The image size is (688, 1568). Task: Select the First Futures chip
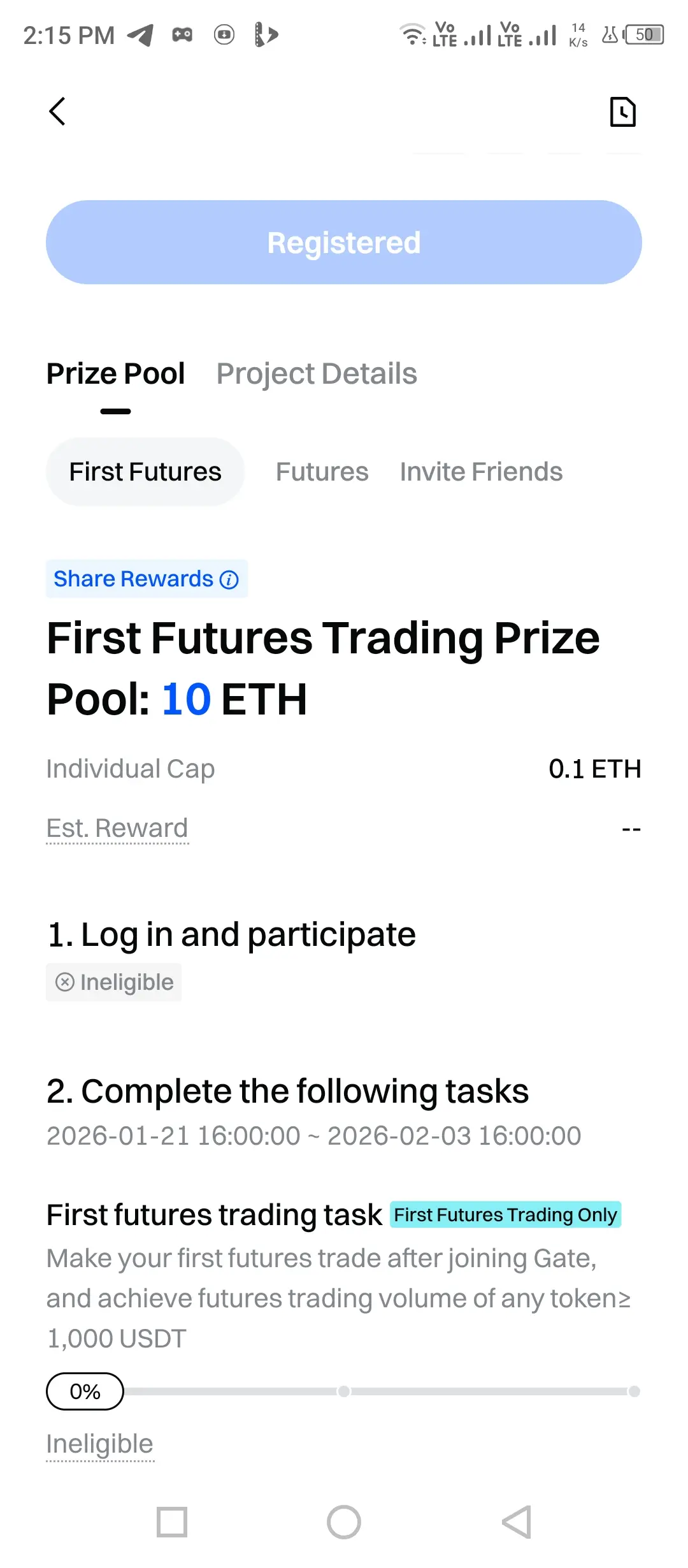pos(145,472)
